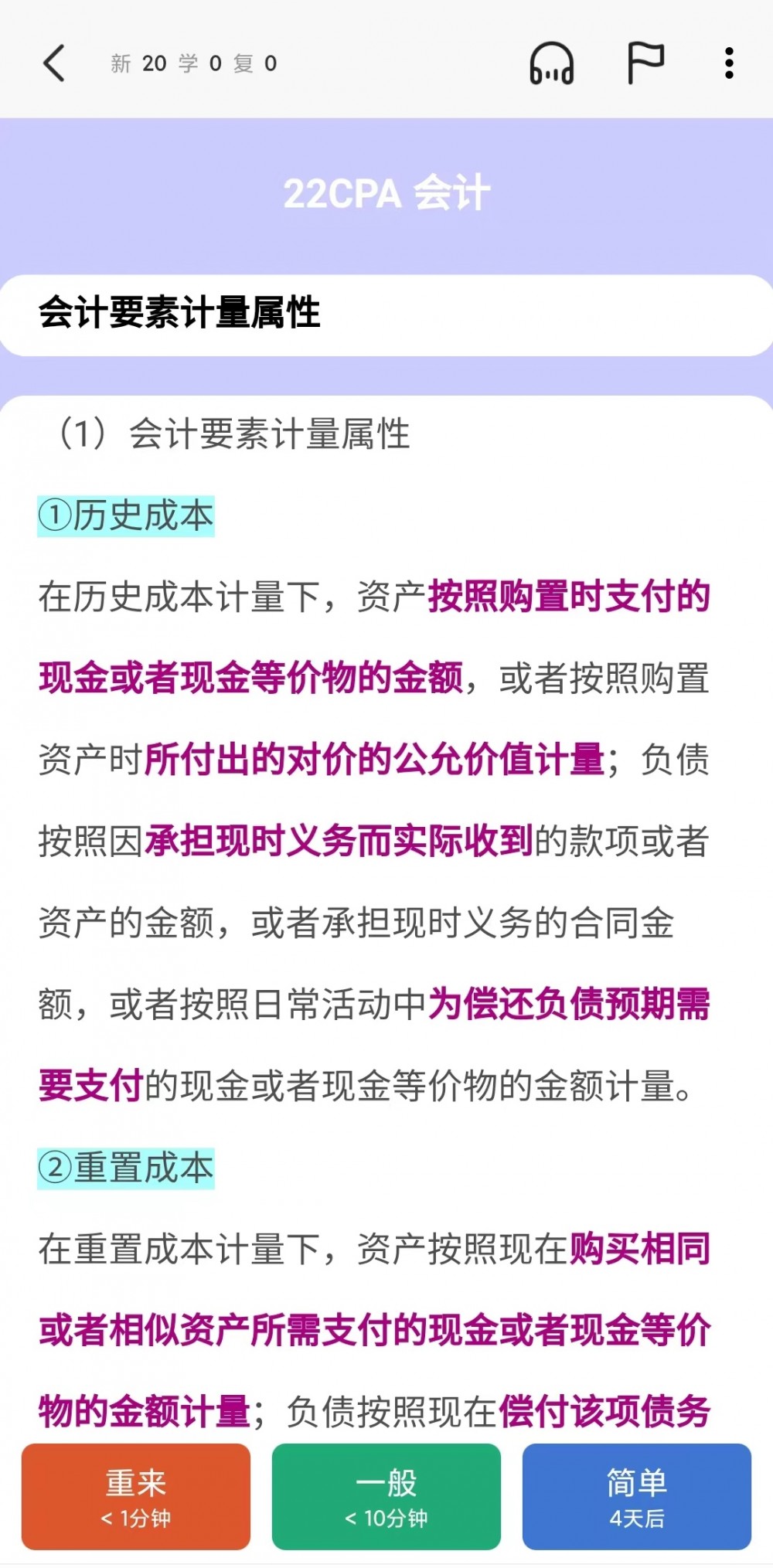Rate card as 重来 (under 1 minute)
This screenshot has width=773, height=1568.
pyautogui.click(x=136, y=1496)
